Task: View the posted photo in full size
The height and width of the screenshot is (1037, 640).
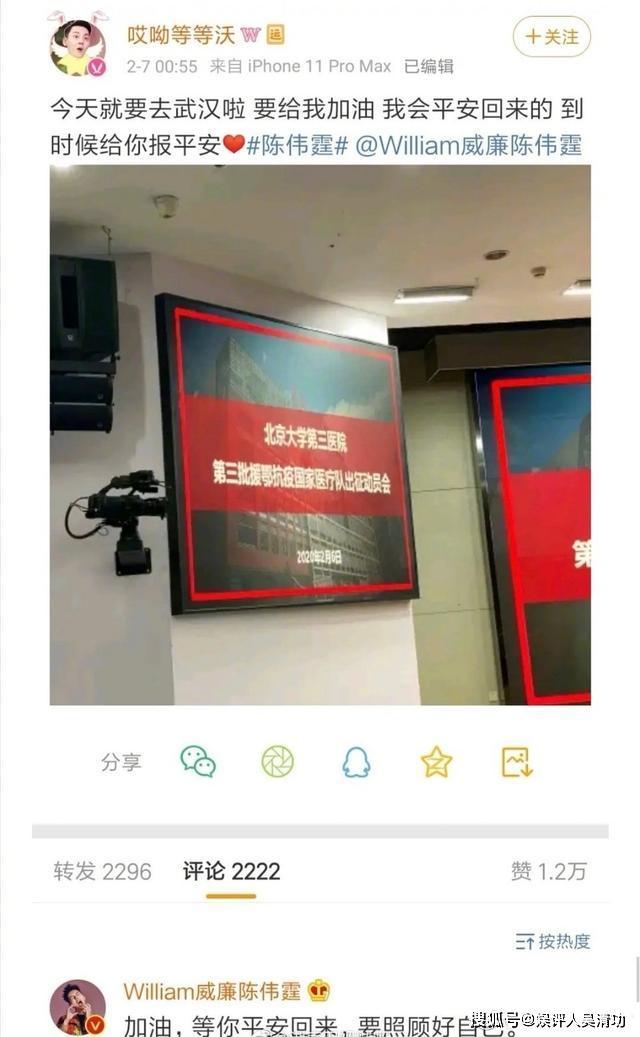Action: 320,435
